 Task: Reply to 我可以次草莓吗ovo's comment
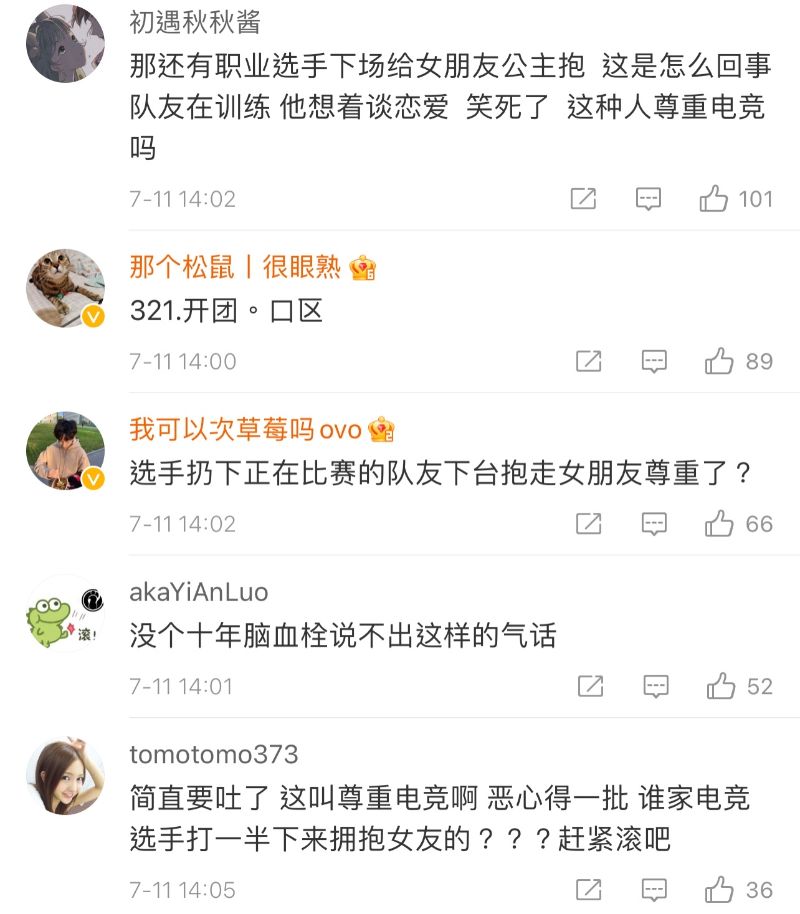coord(654,523)
